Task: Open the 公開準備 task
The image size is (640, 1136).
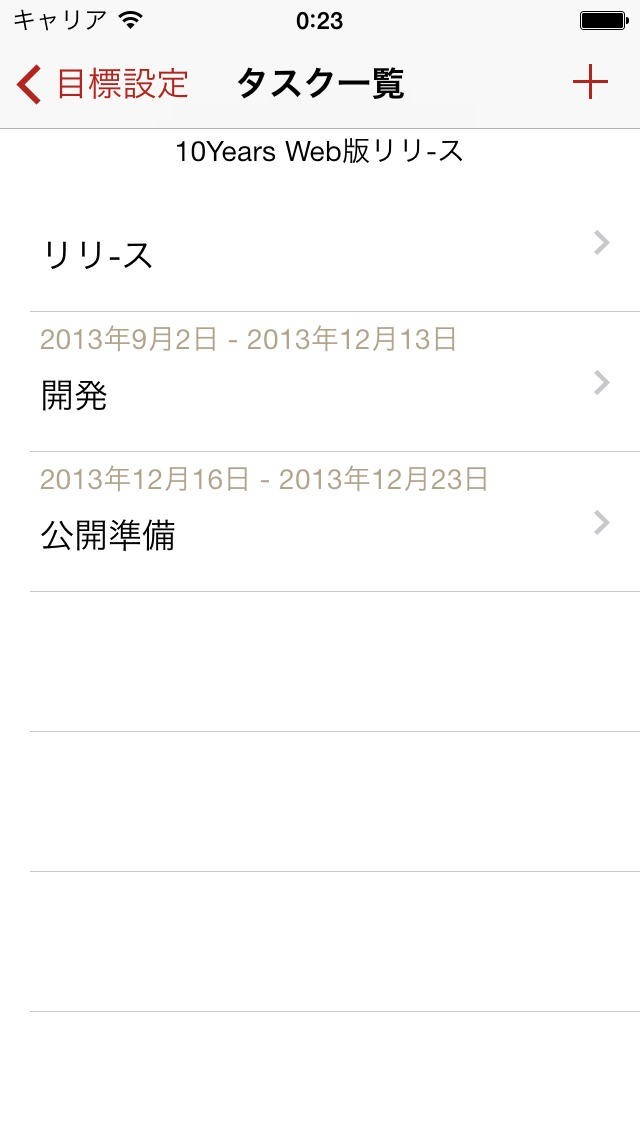Action: coord(320,522)
